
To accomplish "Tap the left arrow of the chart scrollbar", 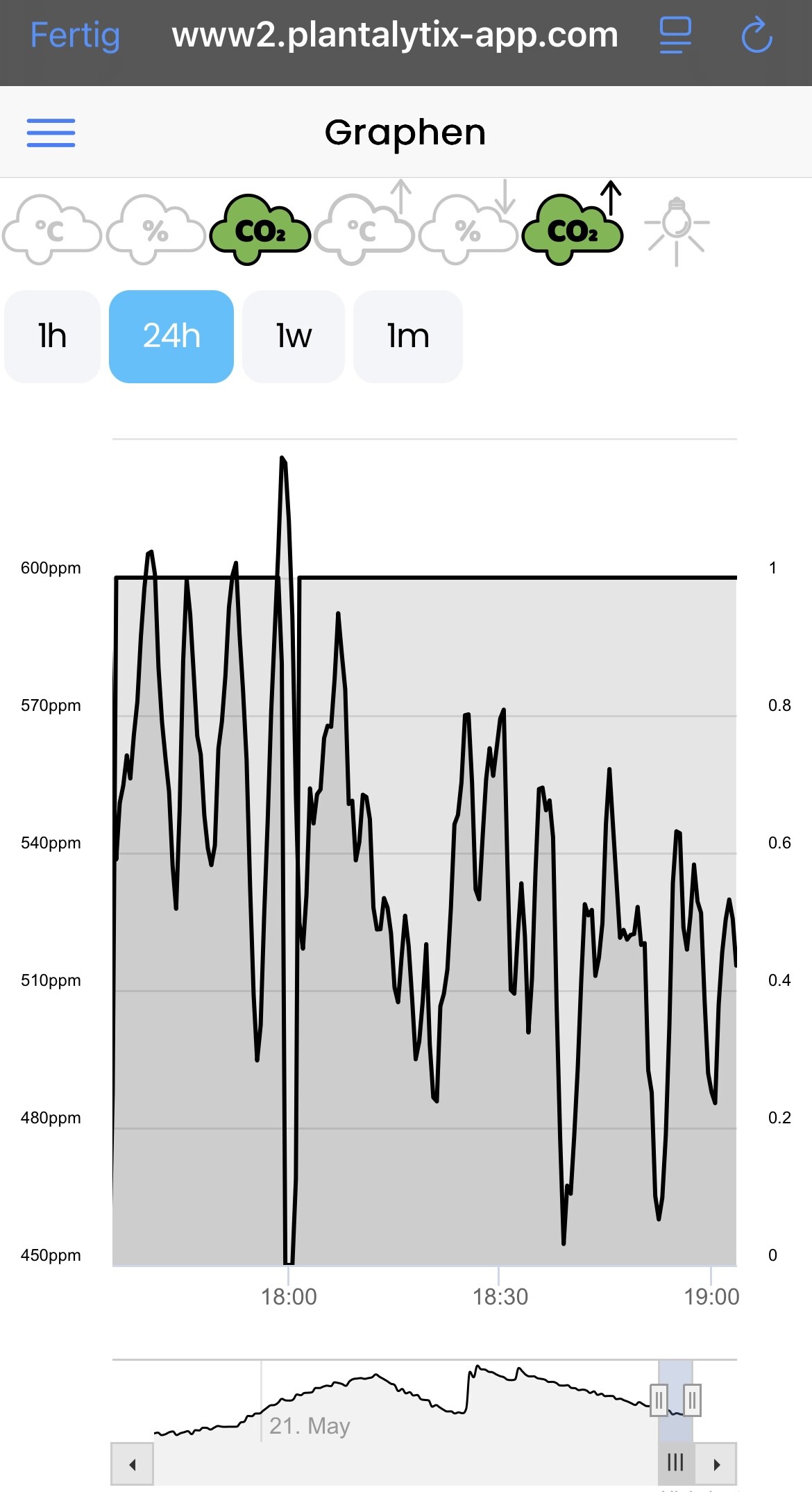I will pyautogui.click(x=132, y=1465).
